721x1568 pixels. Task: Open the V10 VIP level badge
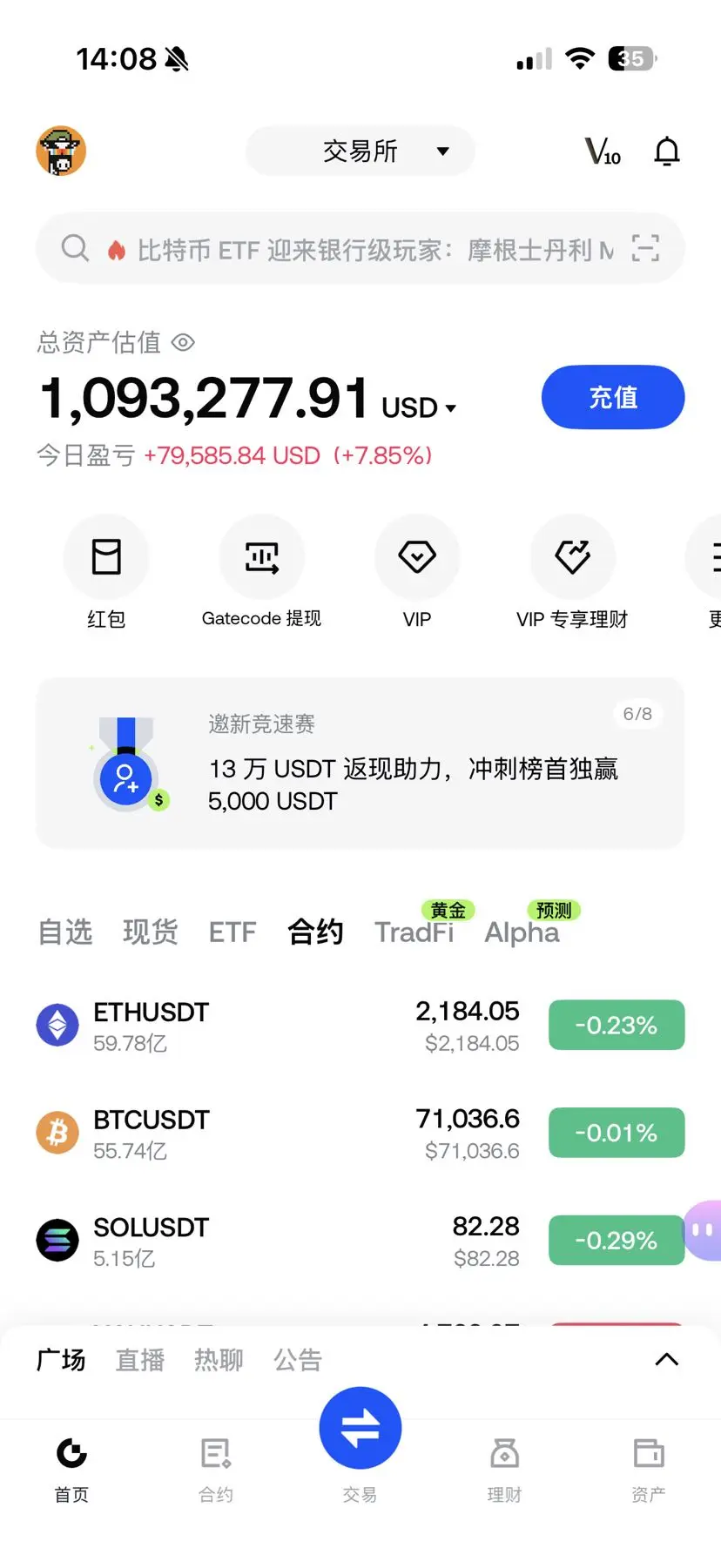click(602, 151)
